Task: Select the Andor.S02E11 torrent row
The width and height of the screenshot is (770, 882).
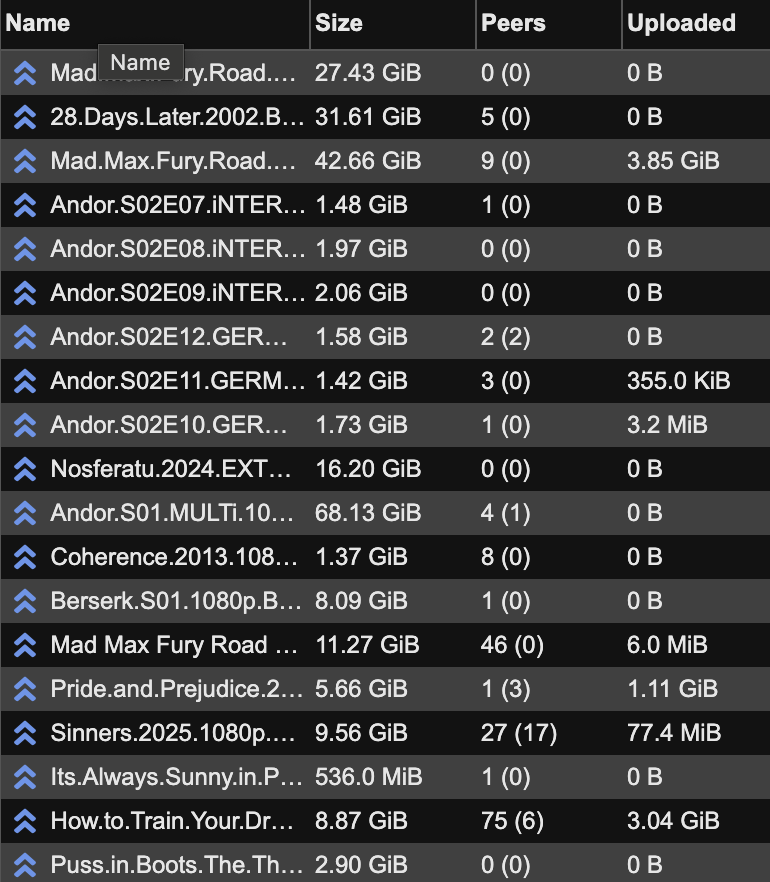Action: point(175,381)
